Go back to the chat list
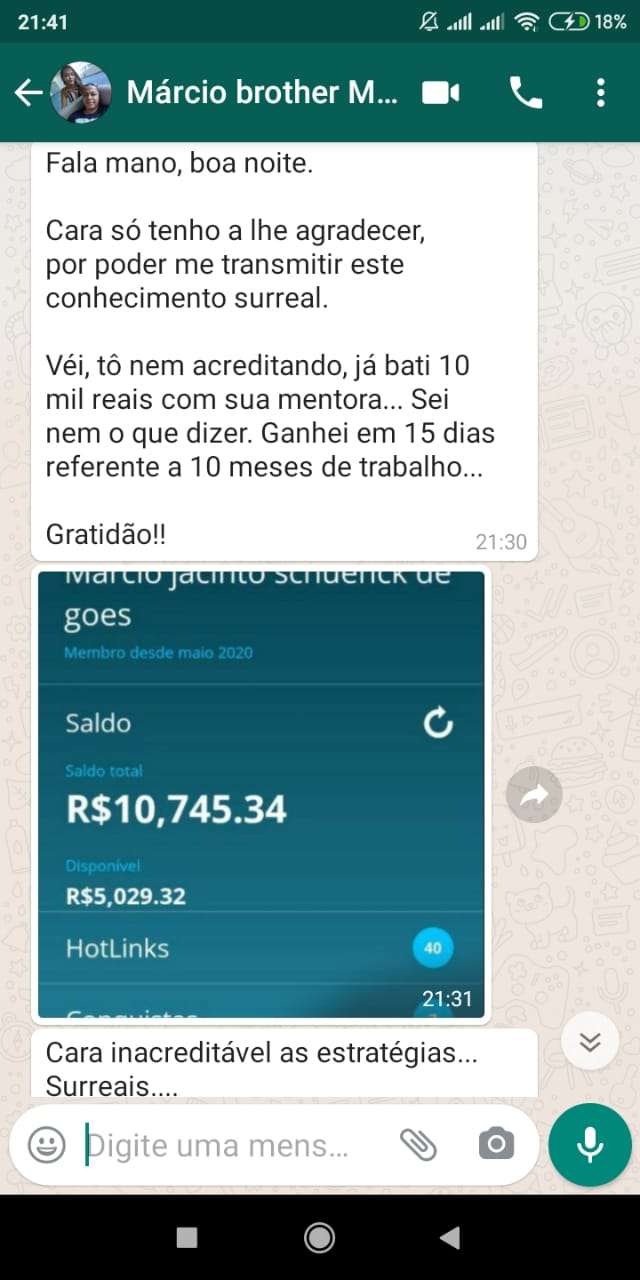The width and height of the screenshot is (640, 1280). pyautogui.click(x=28, y=93)
